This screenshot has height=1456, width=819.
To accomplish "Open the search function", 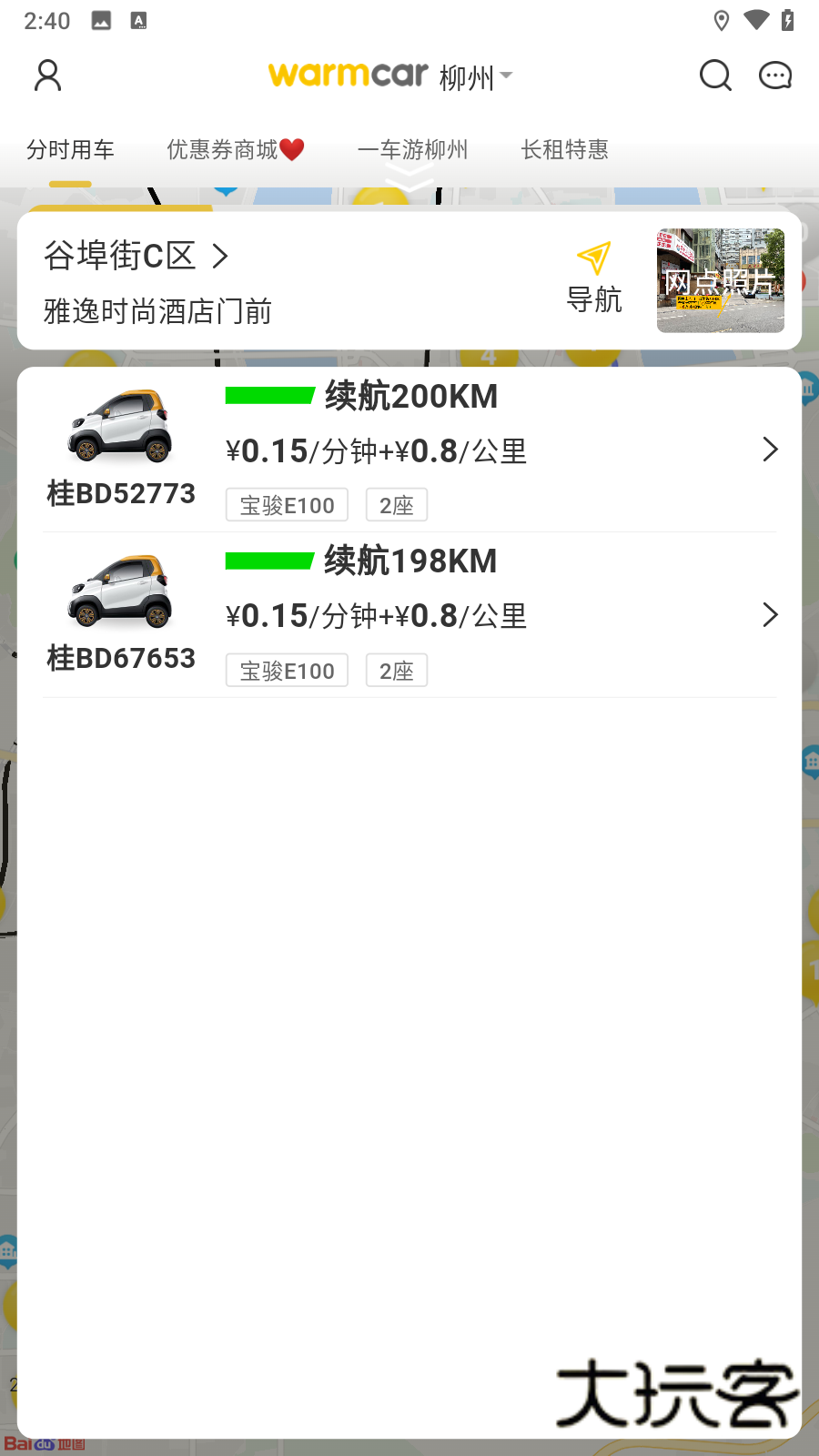I will (715, 76).
